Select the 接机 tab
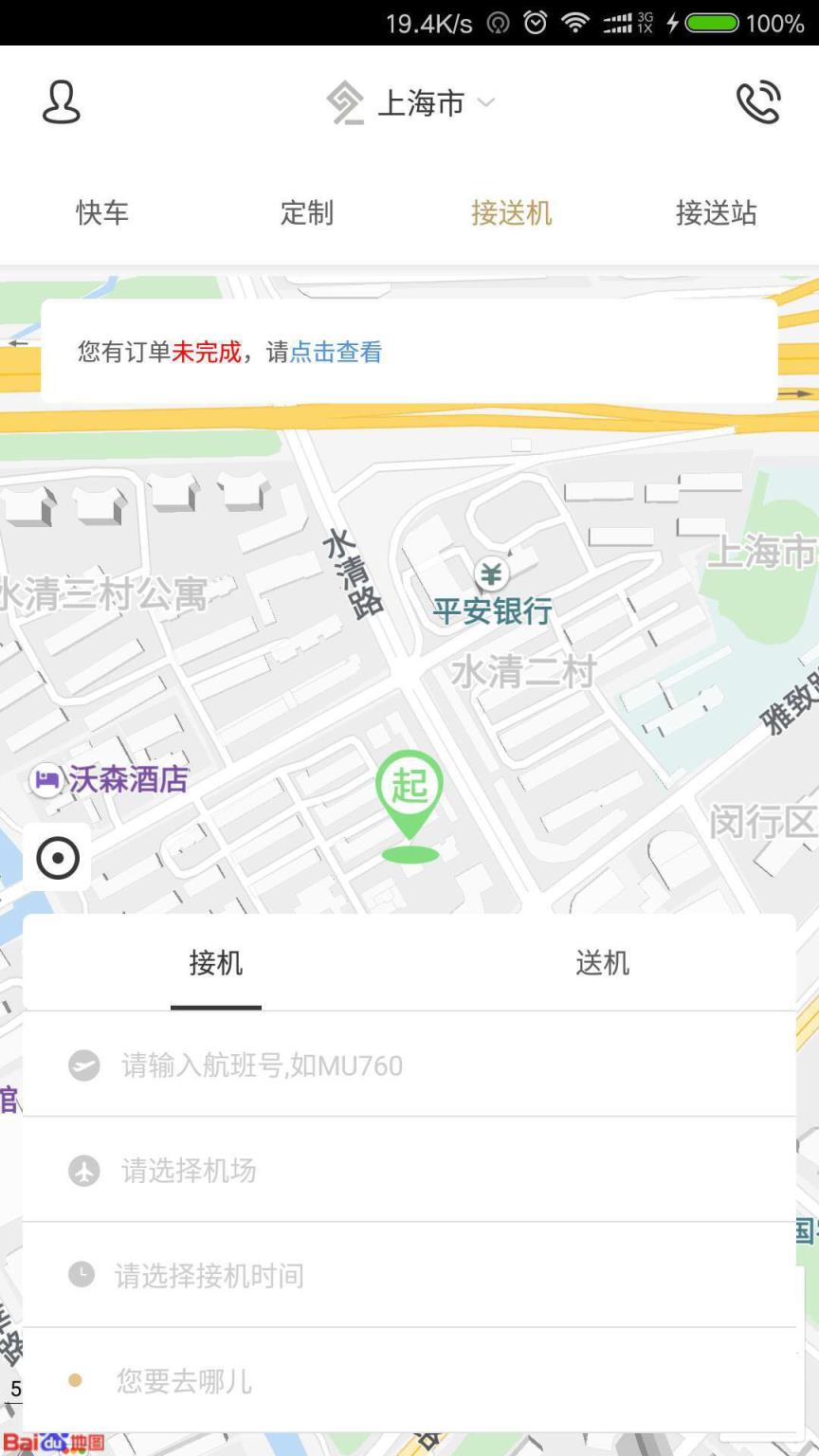819x1456 pixels. click(216, 962)
